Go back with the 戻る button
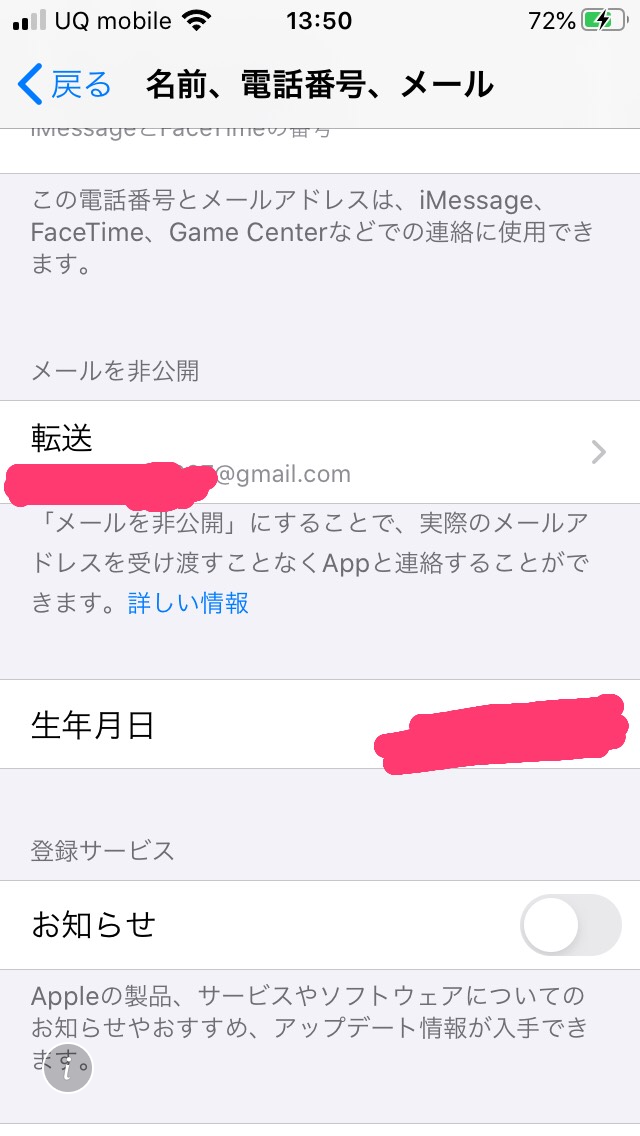The width and height of the screenshot is (640, 1136). click(66, 85)
